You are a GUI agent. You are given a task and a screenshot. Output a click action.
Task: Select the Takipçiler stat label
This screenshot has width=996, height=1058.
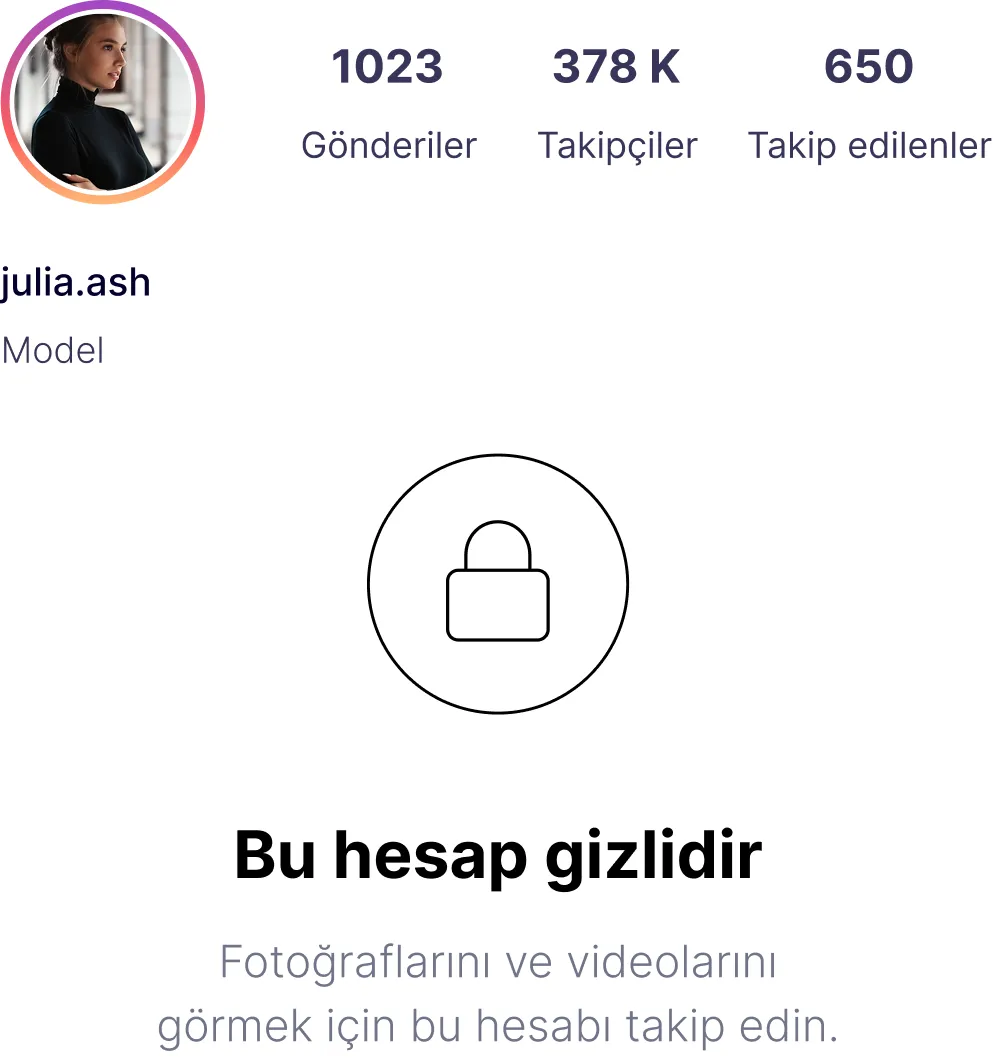tap(617, 146)
